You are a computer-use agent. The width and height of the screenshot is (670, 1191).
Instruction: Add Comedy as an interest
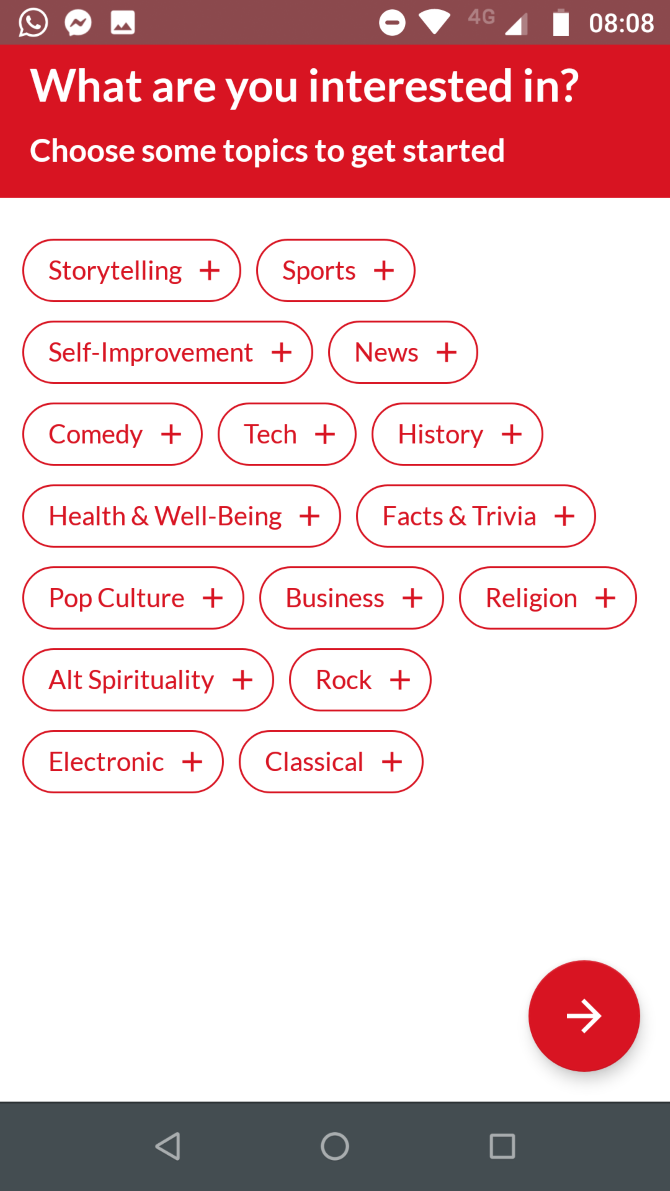coord(112,435)
